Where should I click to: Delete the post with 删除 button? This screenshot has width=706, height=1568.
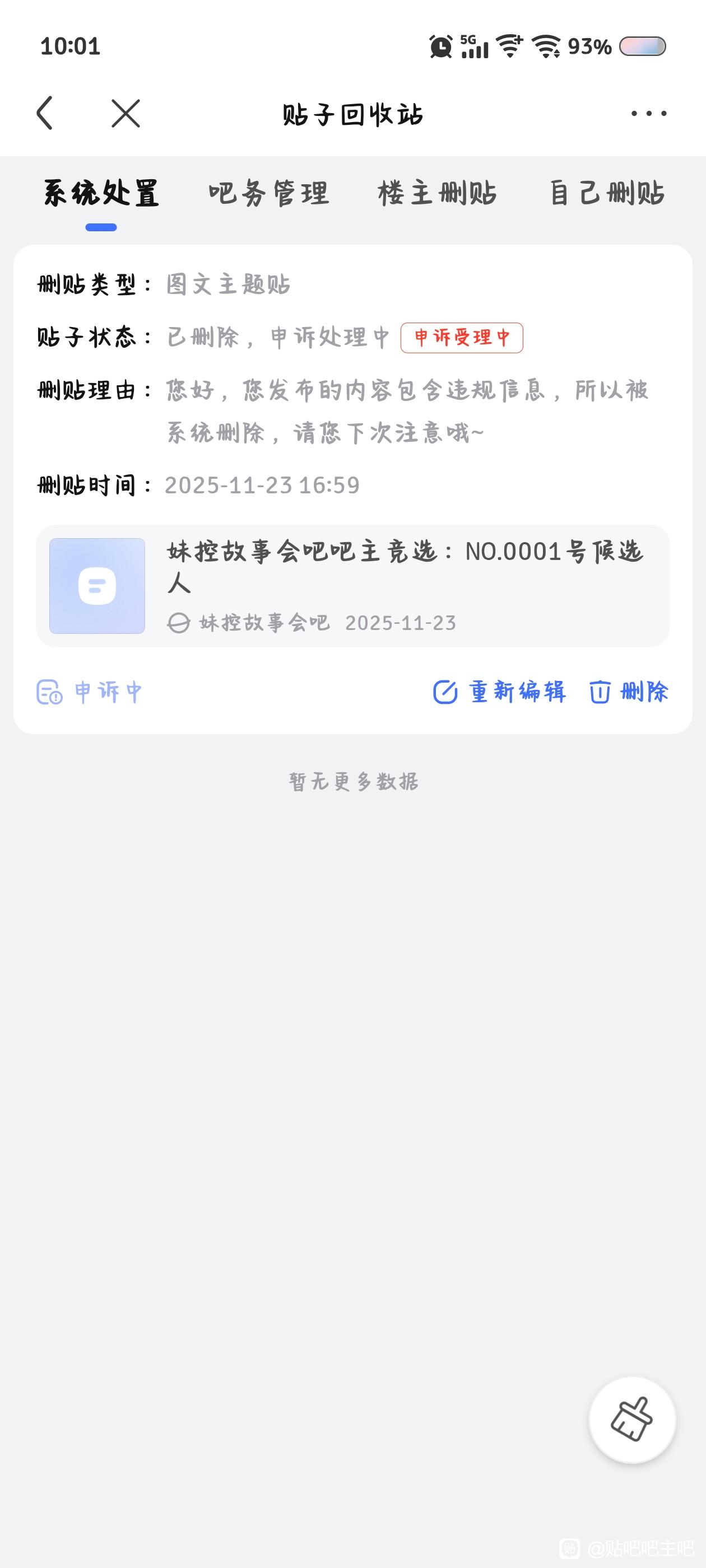(629, 692)
